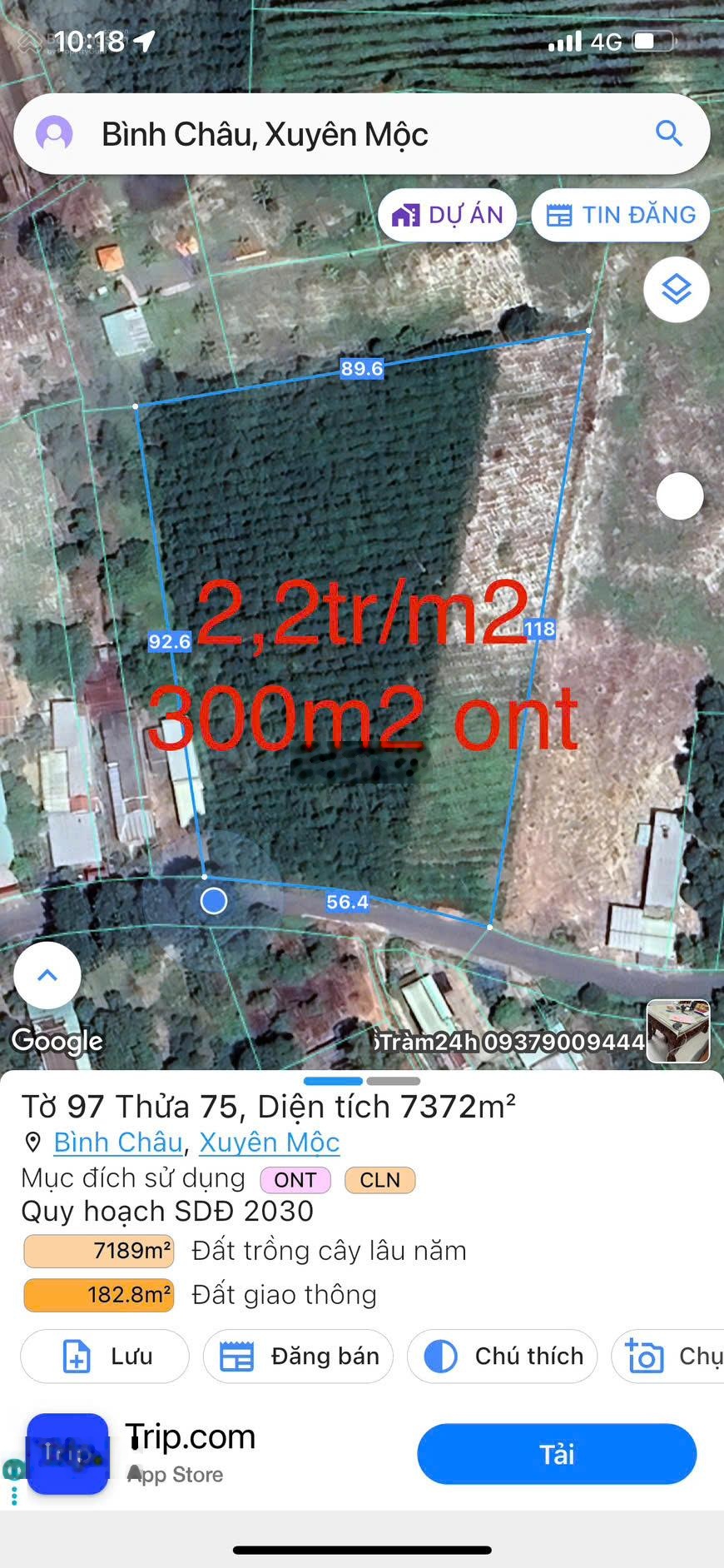Open the Xuyên Mộc link
Image resolution: width=724 pixels, height=1568 pixels.
tap(269, 1142)
